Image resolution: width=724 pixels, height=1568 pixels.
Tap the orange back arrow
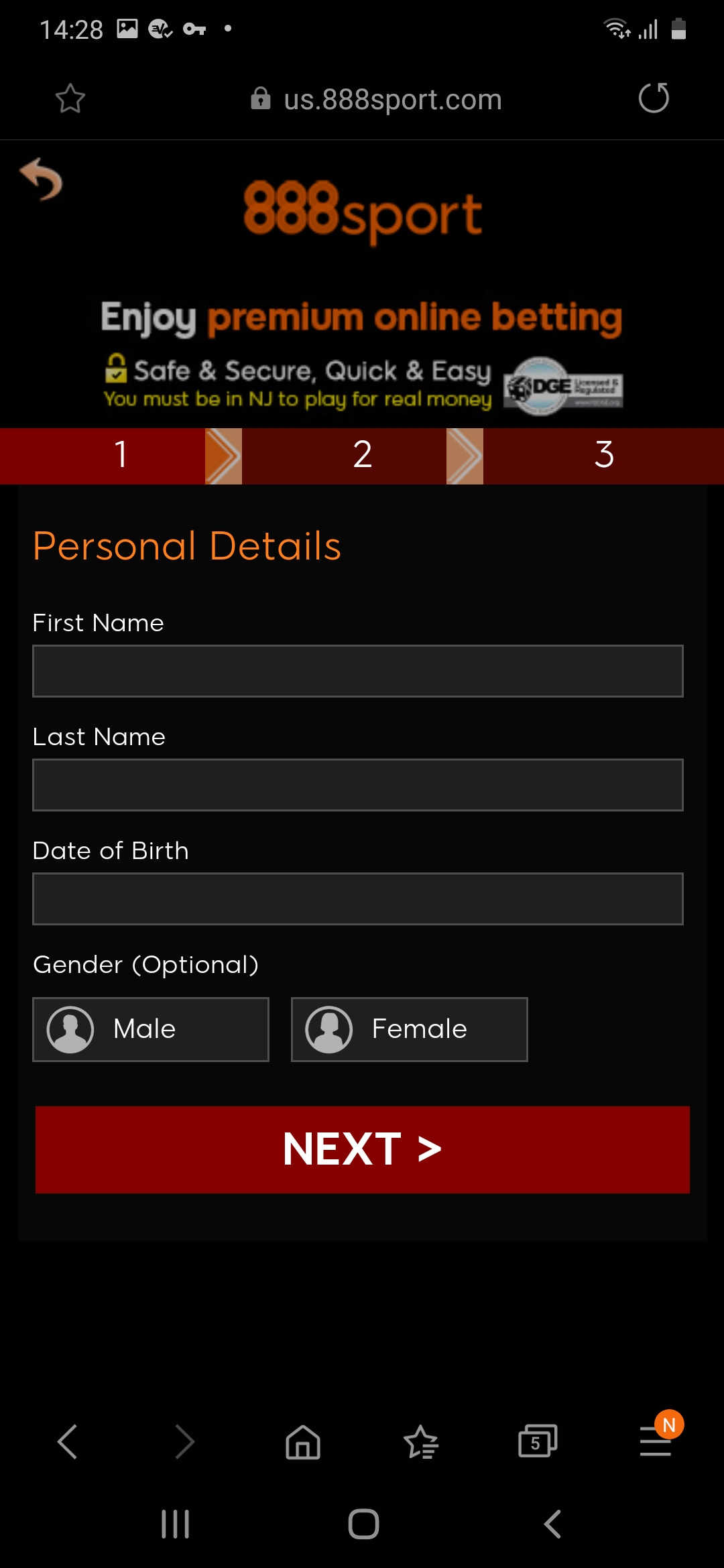pos(42,179)
